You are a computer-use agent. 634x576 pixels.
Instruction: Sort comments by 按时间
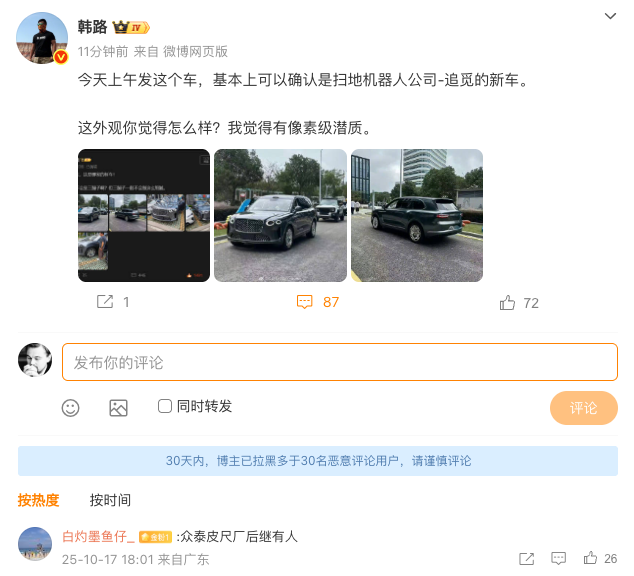(110, 500)
